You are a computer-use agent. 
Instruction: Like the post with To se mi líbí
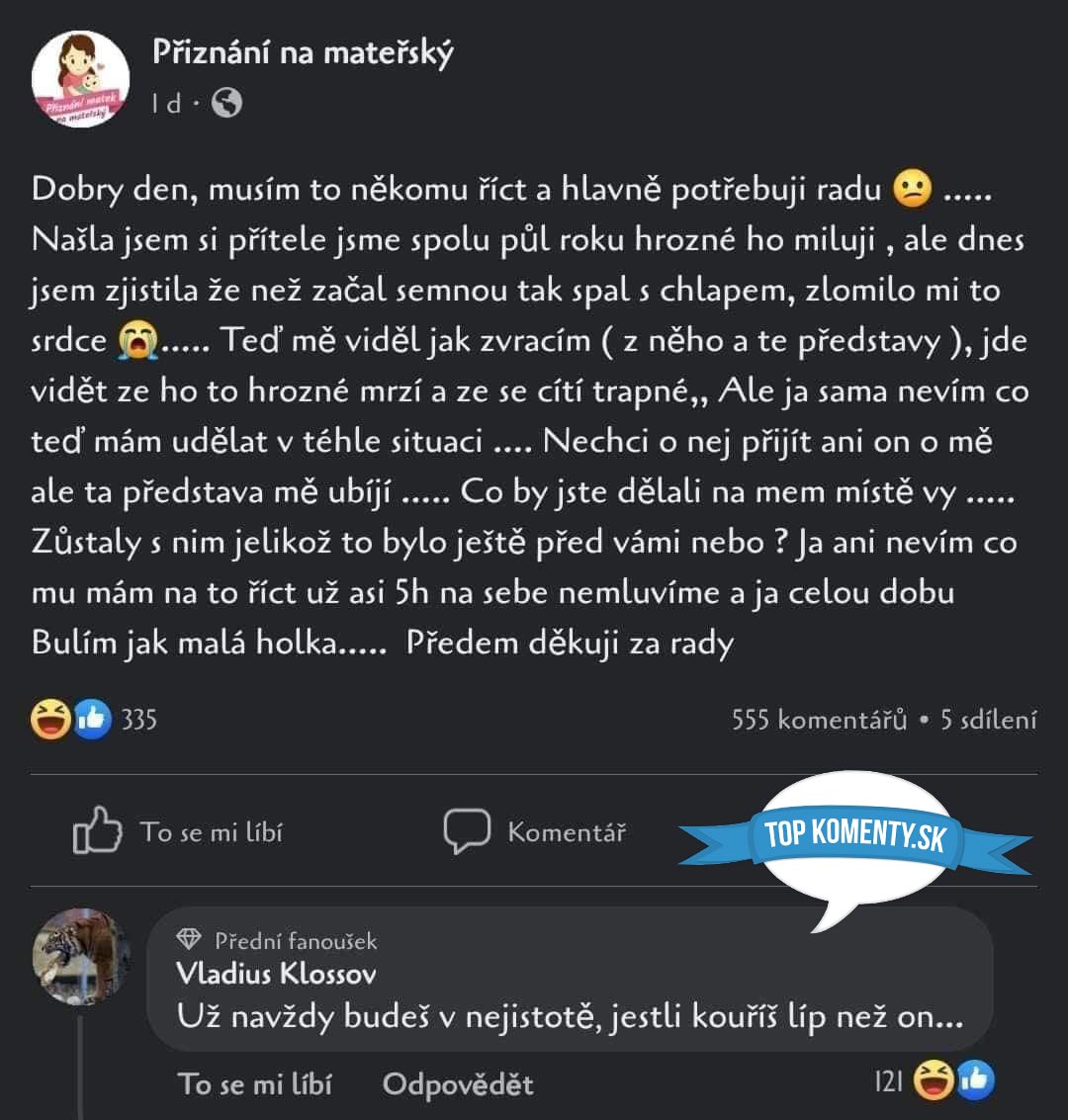(179, 832)
